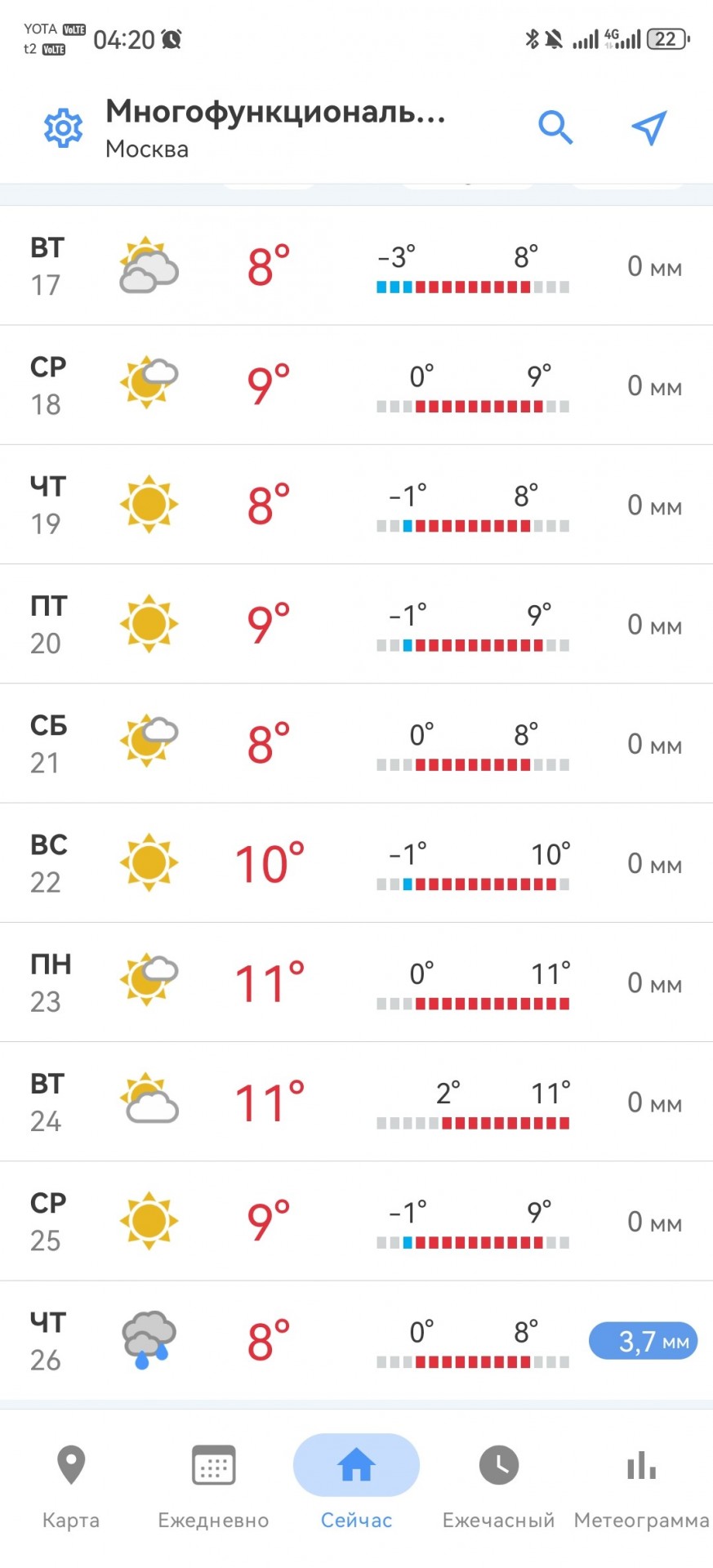
Task: View rainy ЧТ 26 forecast
Action: (x=356, y=1340)
